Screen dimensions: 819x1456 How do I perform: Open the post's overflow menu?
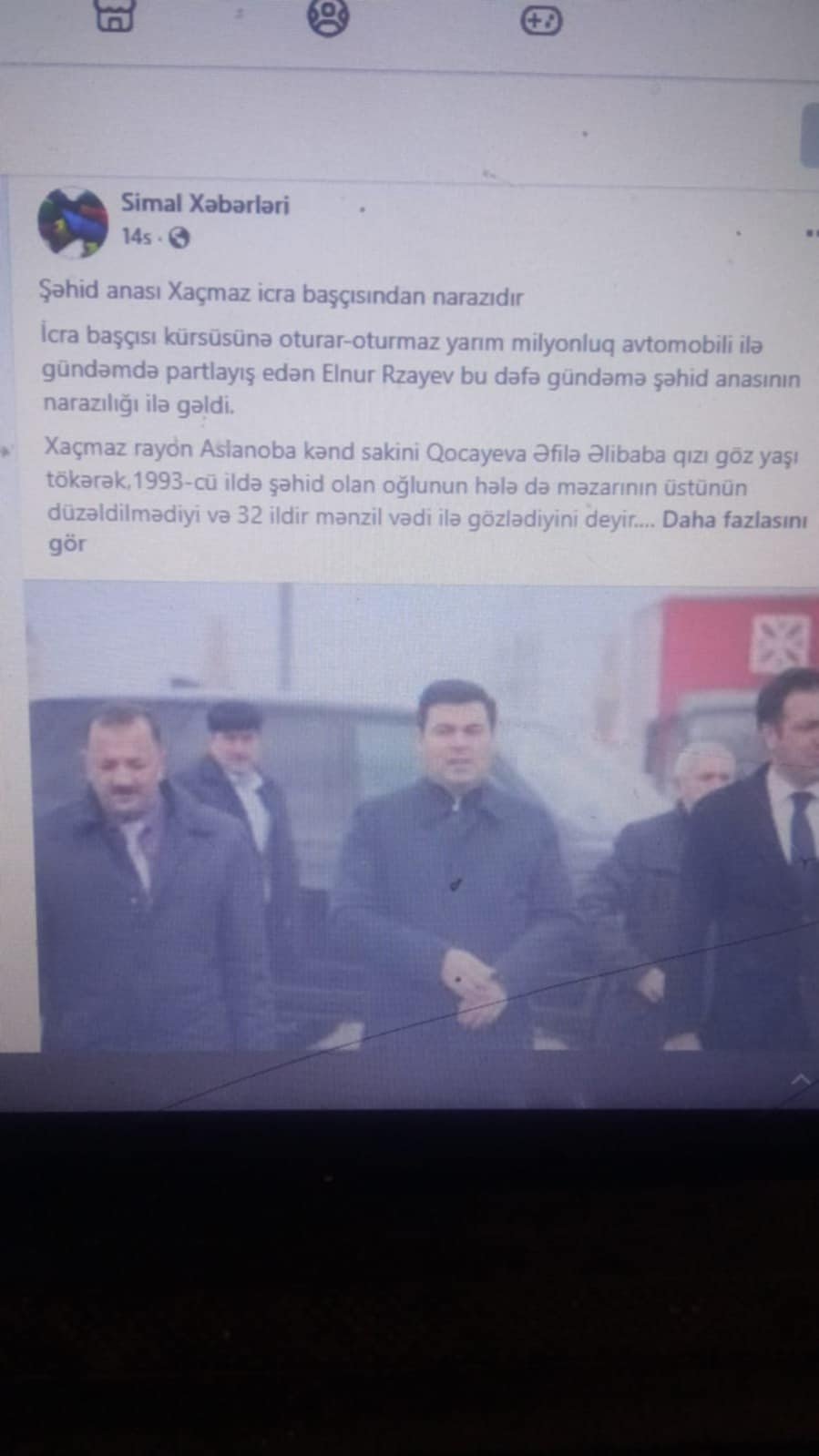click(x=811, y=234)
